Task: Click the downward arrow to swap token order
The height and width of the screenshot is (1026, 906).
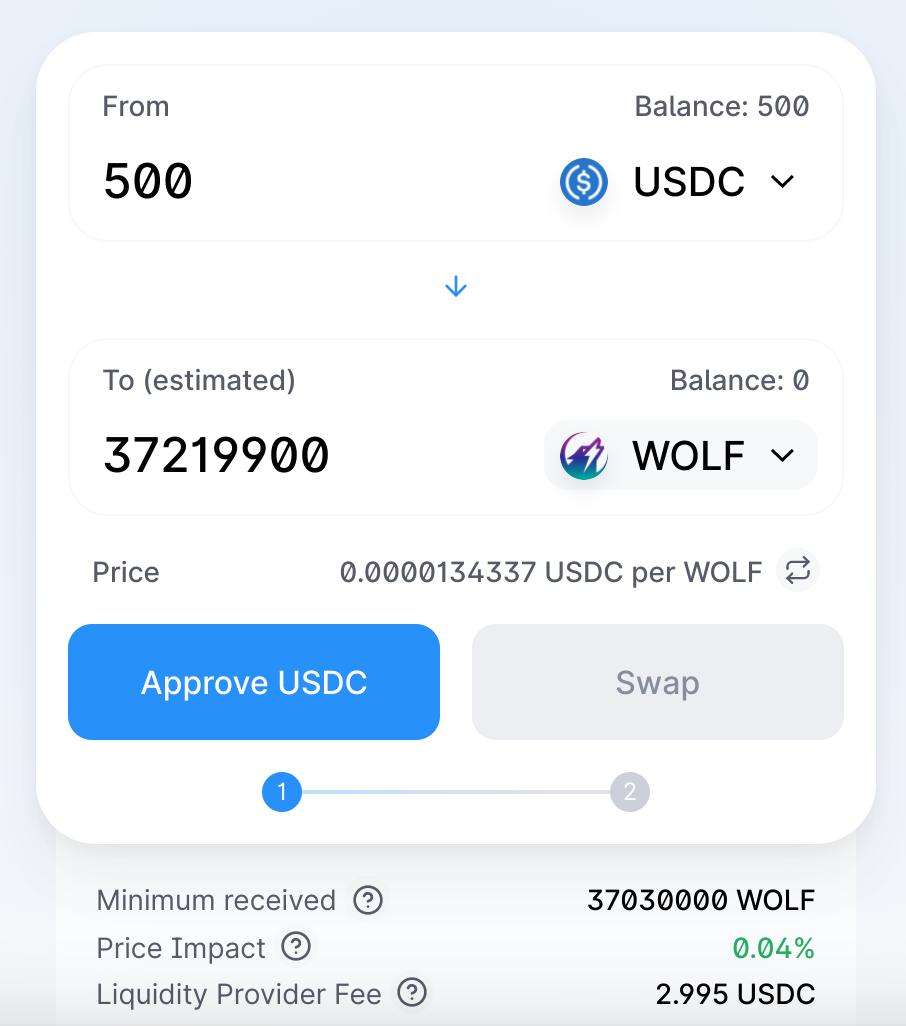Action: [x=456, y=286]
